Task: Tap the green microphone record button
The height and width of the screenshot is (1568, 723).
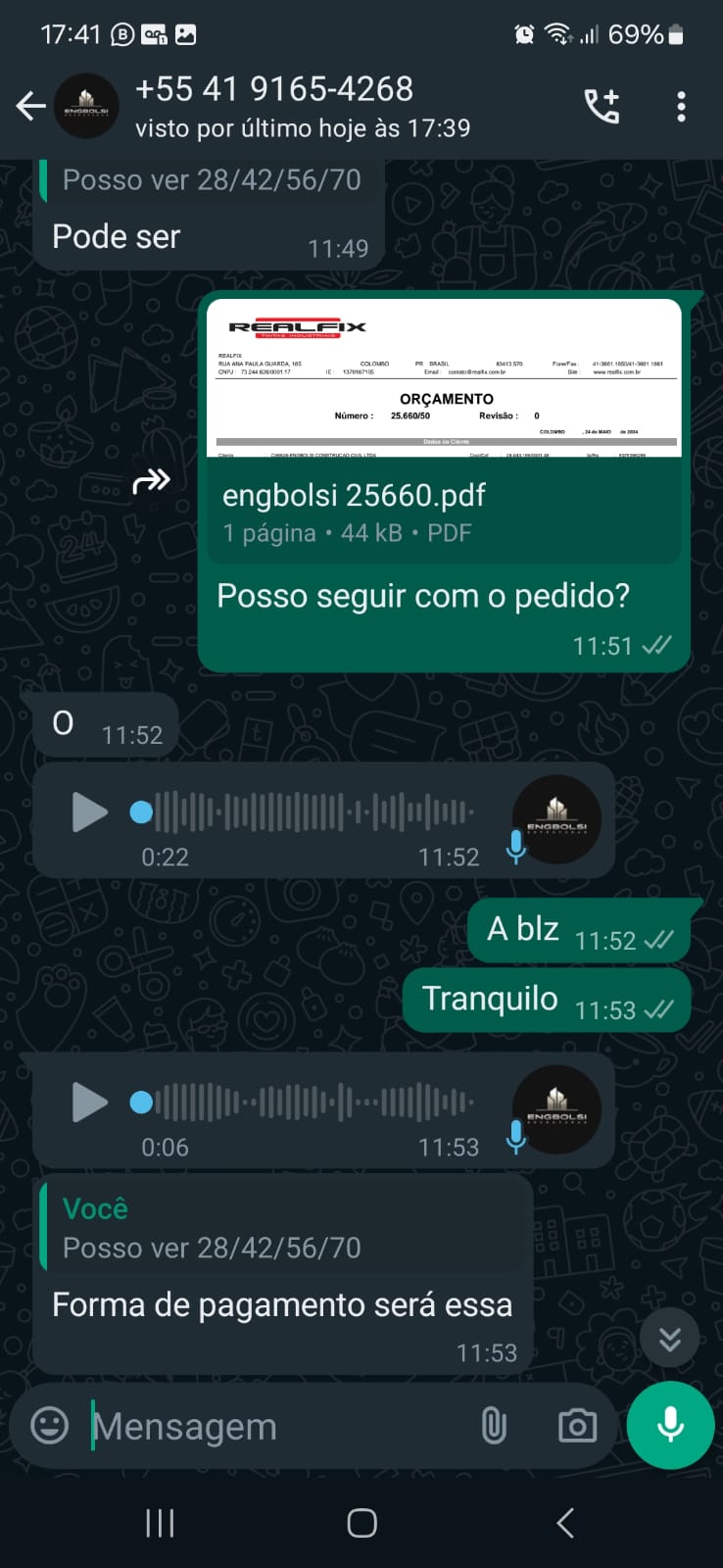Action: click(670, 1425)
